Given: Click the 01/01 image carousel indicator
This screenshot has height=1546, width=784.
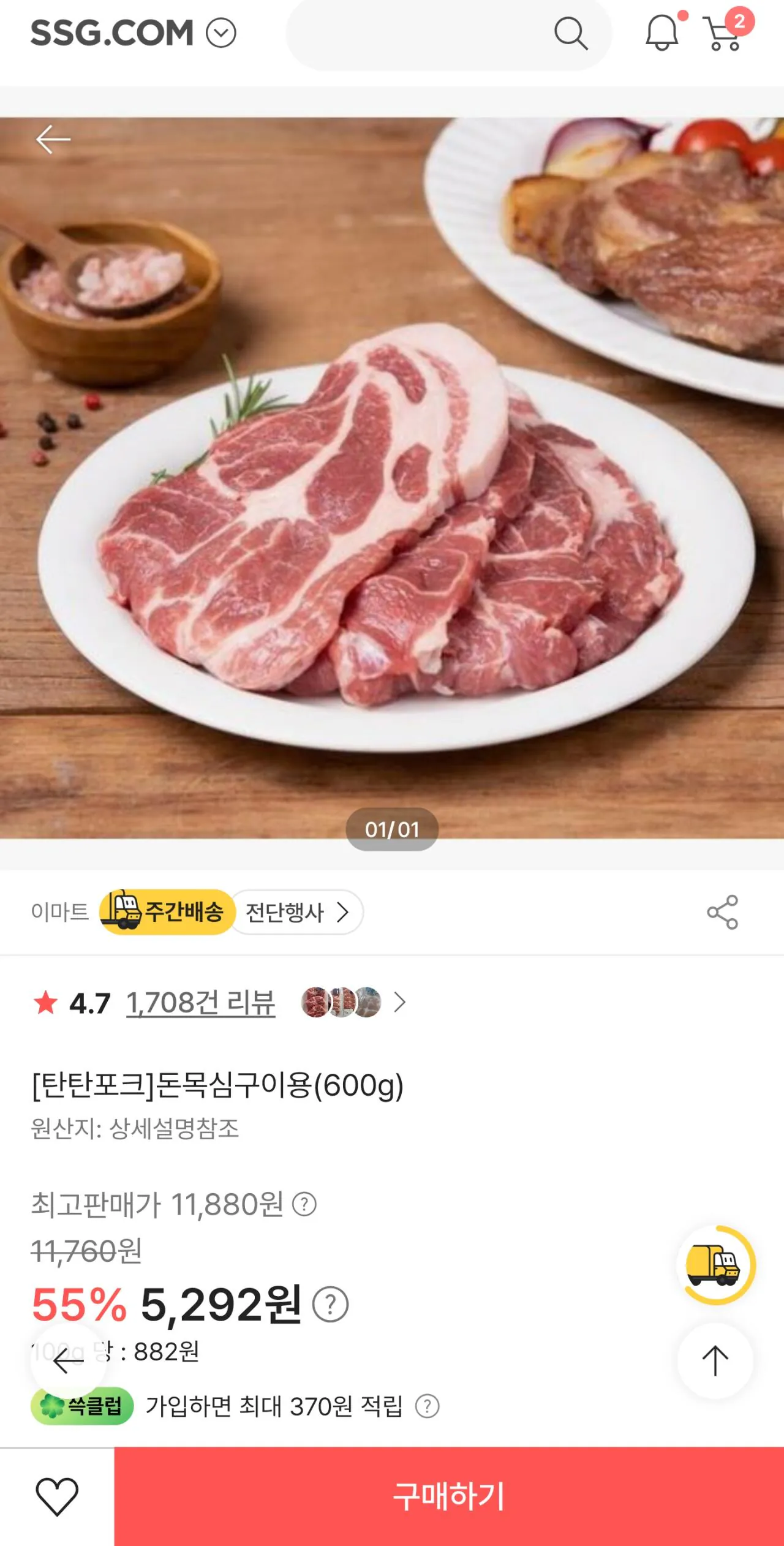Looking at the screenshot, I should (392, 829).
